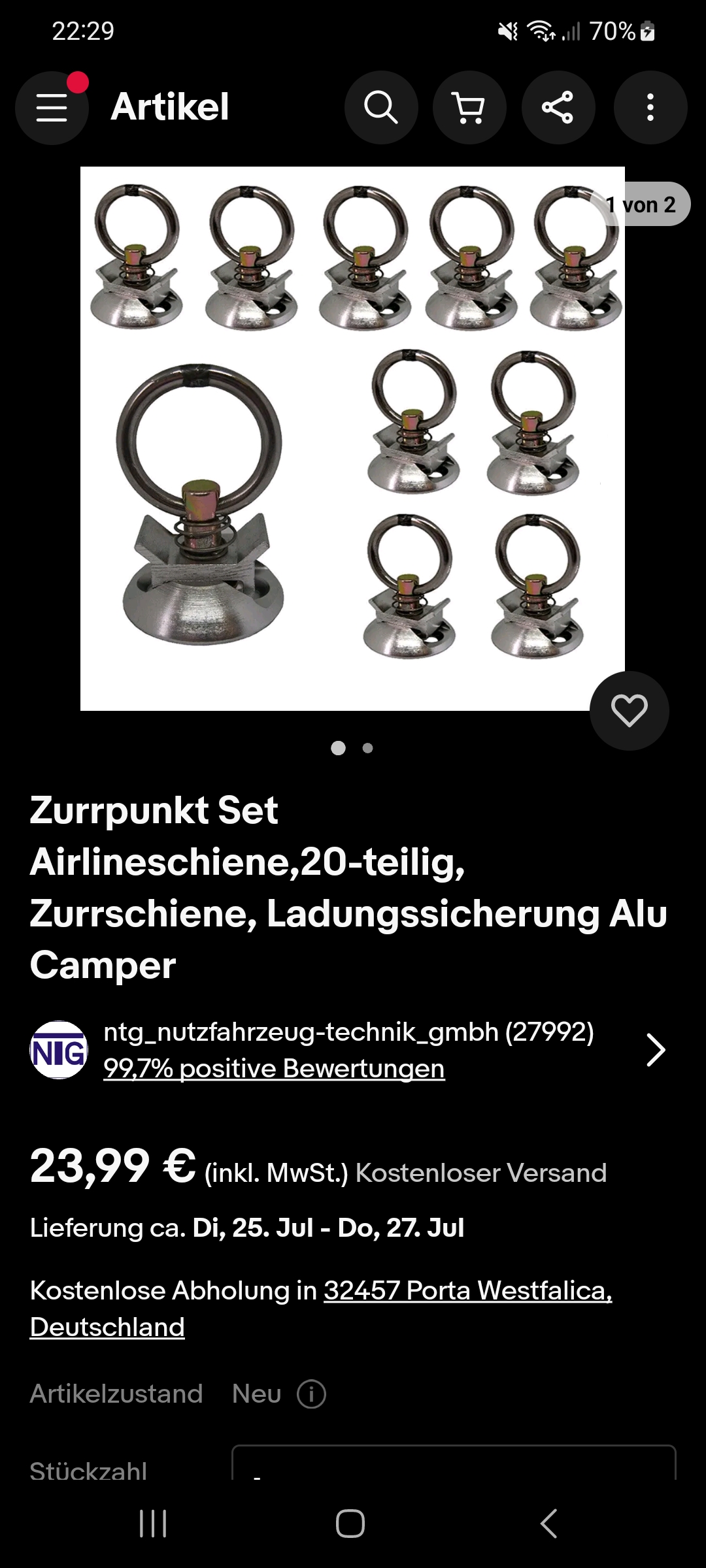The height and width of the screenshot is (1568, 706).
Task: Open the hamburger navigation menu
Action: (52, 108)
